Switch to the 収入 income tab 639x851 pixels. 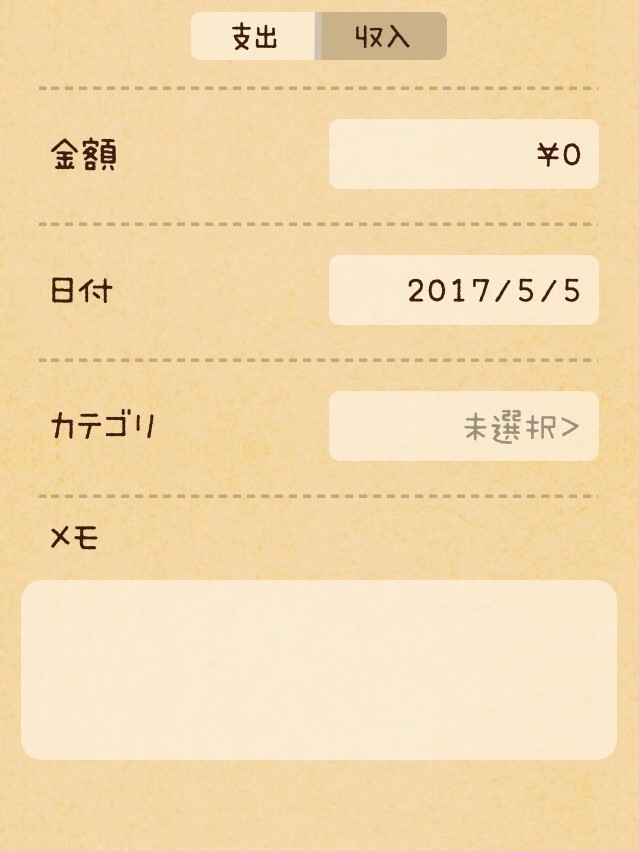(382, 37)
